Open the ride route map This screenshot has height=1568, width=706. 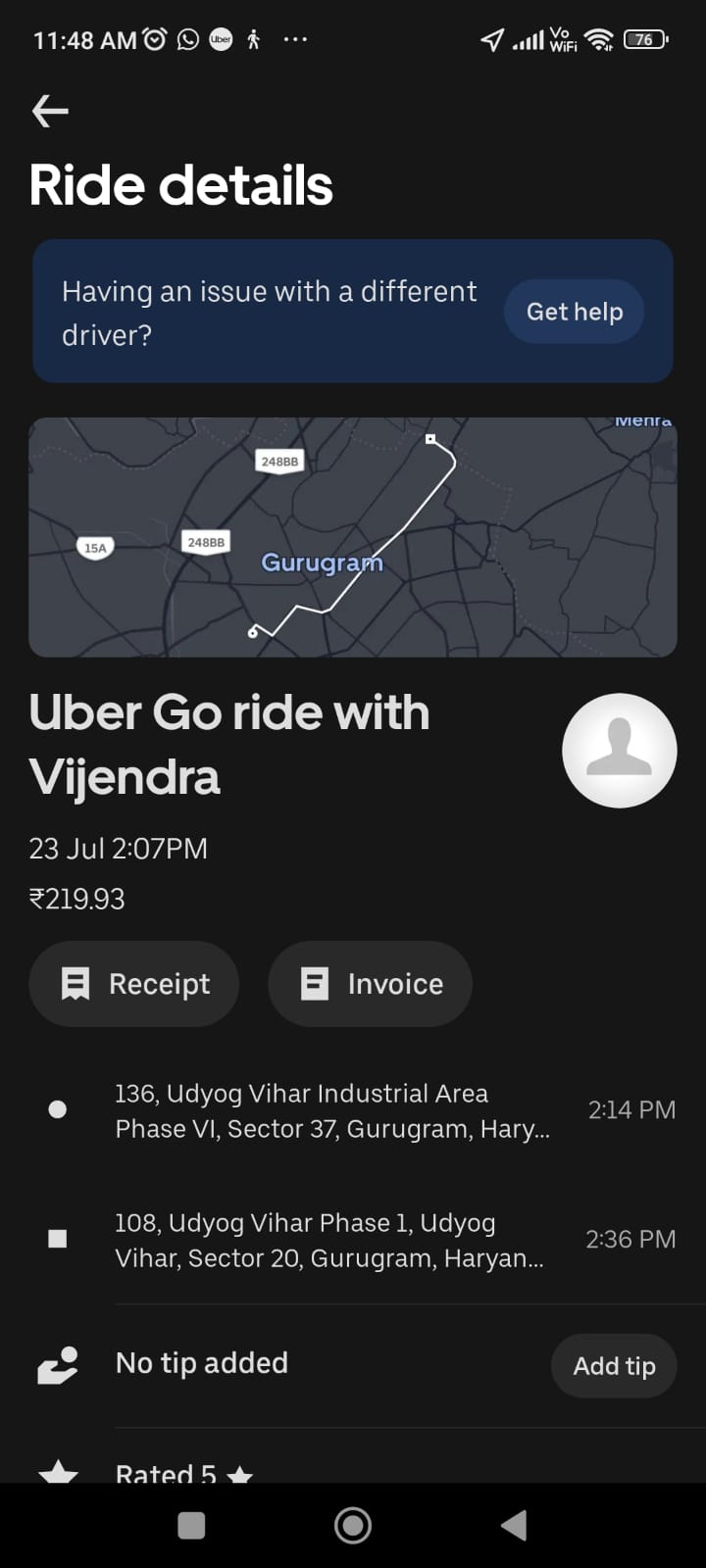(353, 537)
